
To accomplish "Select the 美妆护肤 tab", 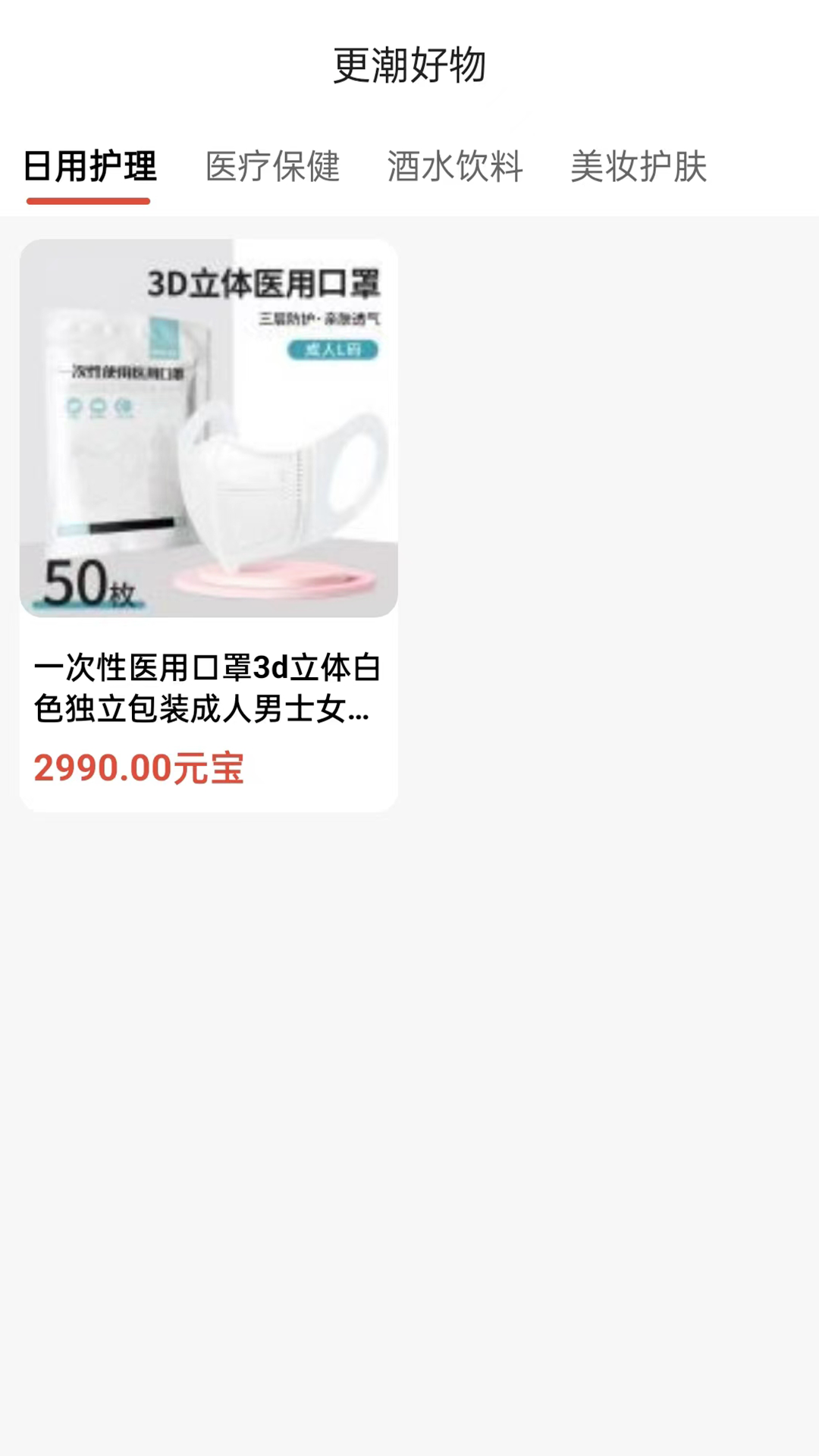I will [x=639, y=168].
